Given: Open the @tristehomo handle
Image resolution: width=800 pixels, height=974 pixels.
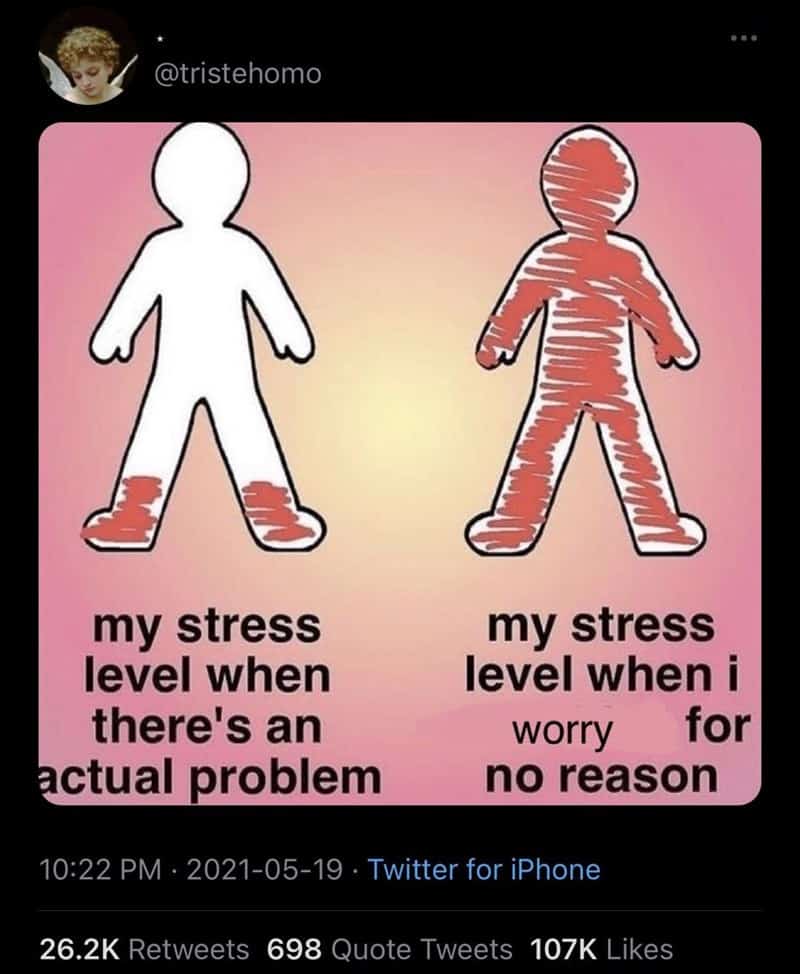Looking at the screenshot, I should click(x=237, y=73).
